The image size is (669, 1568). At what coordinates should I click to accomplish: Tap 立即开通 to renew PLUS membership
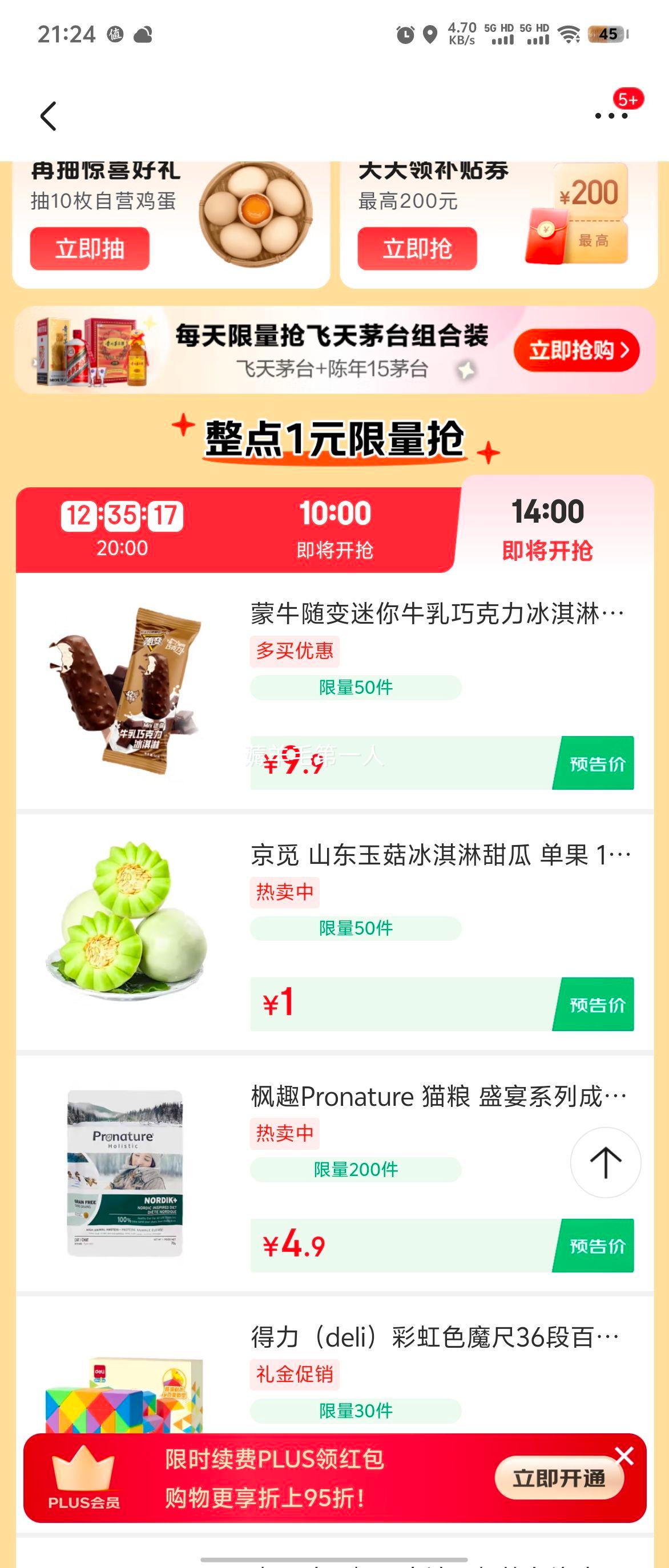(x=559, y=1478)
